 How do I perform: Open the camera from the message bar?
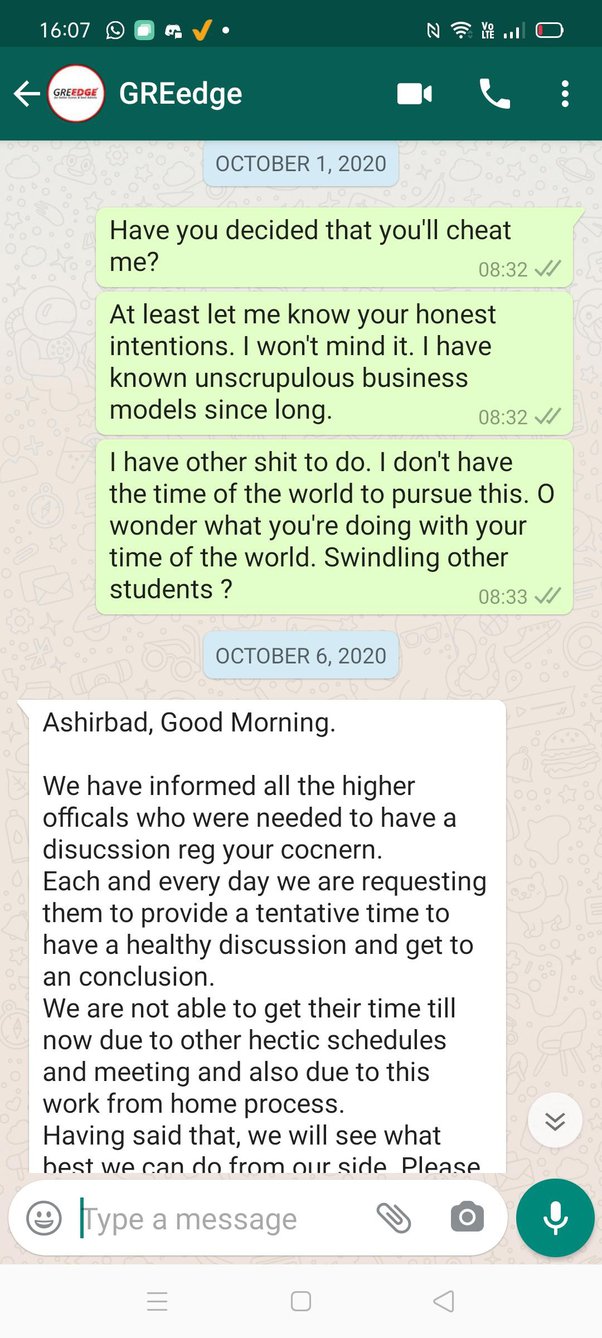tap(466, 1218)
